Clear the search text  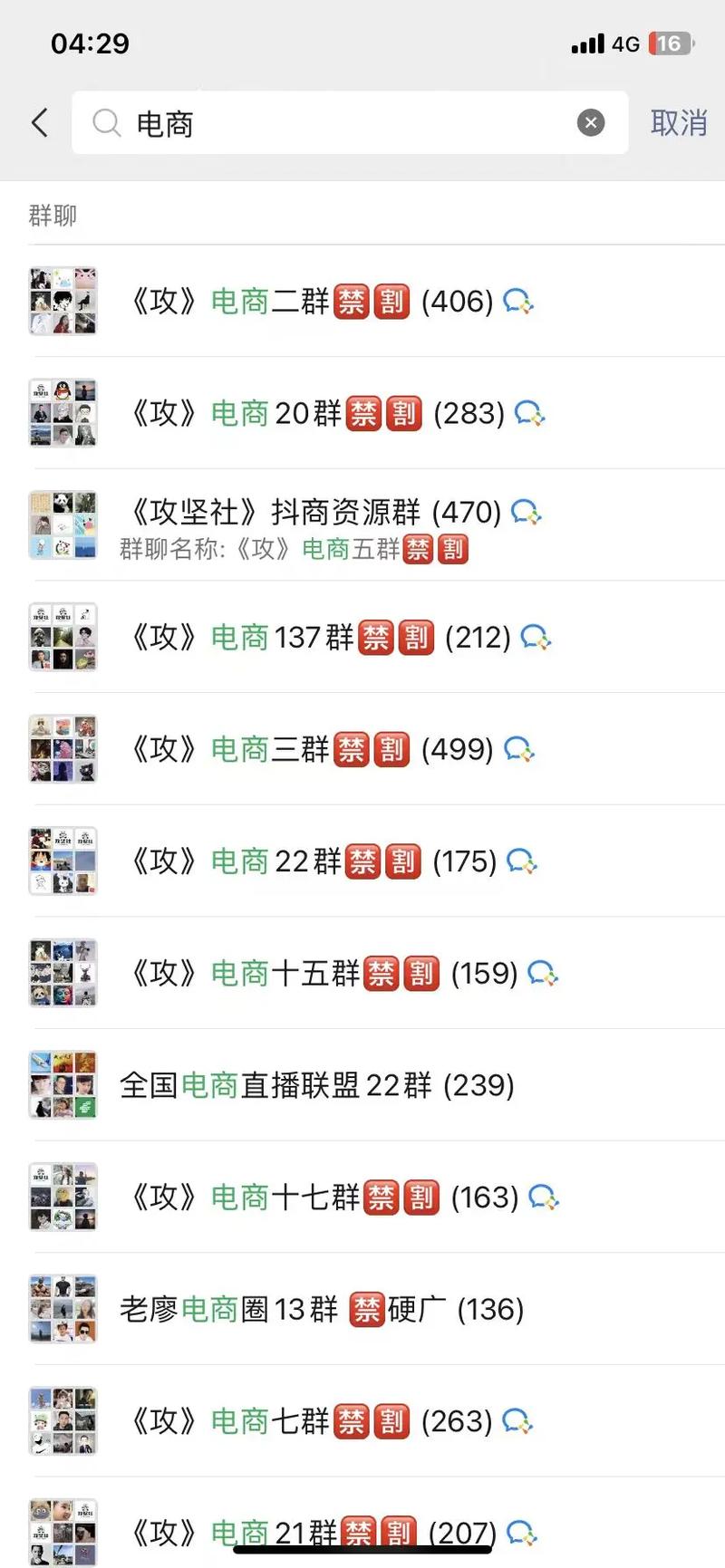(591, 123)
